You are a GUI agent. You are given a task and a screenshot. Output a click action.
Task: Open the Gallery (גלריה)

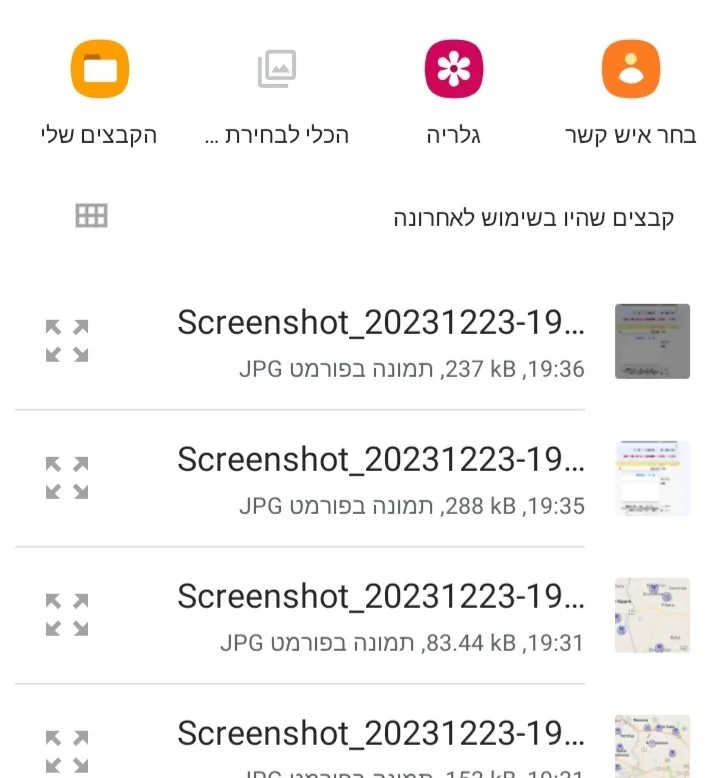453,70
